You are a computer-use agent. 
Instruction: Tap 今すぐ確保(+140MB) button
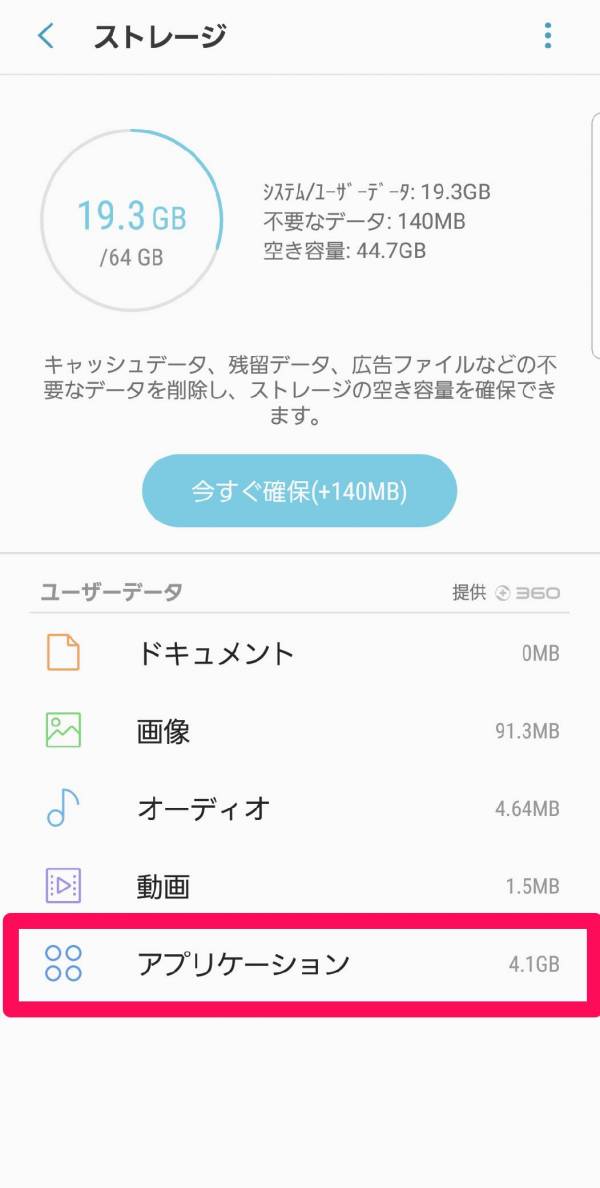click(x=299, y=491)
